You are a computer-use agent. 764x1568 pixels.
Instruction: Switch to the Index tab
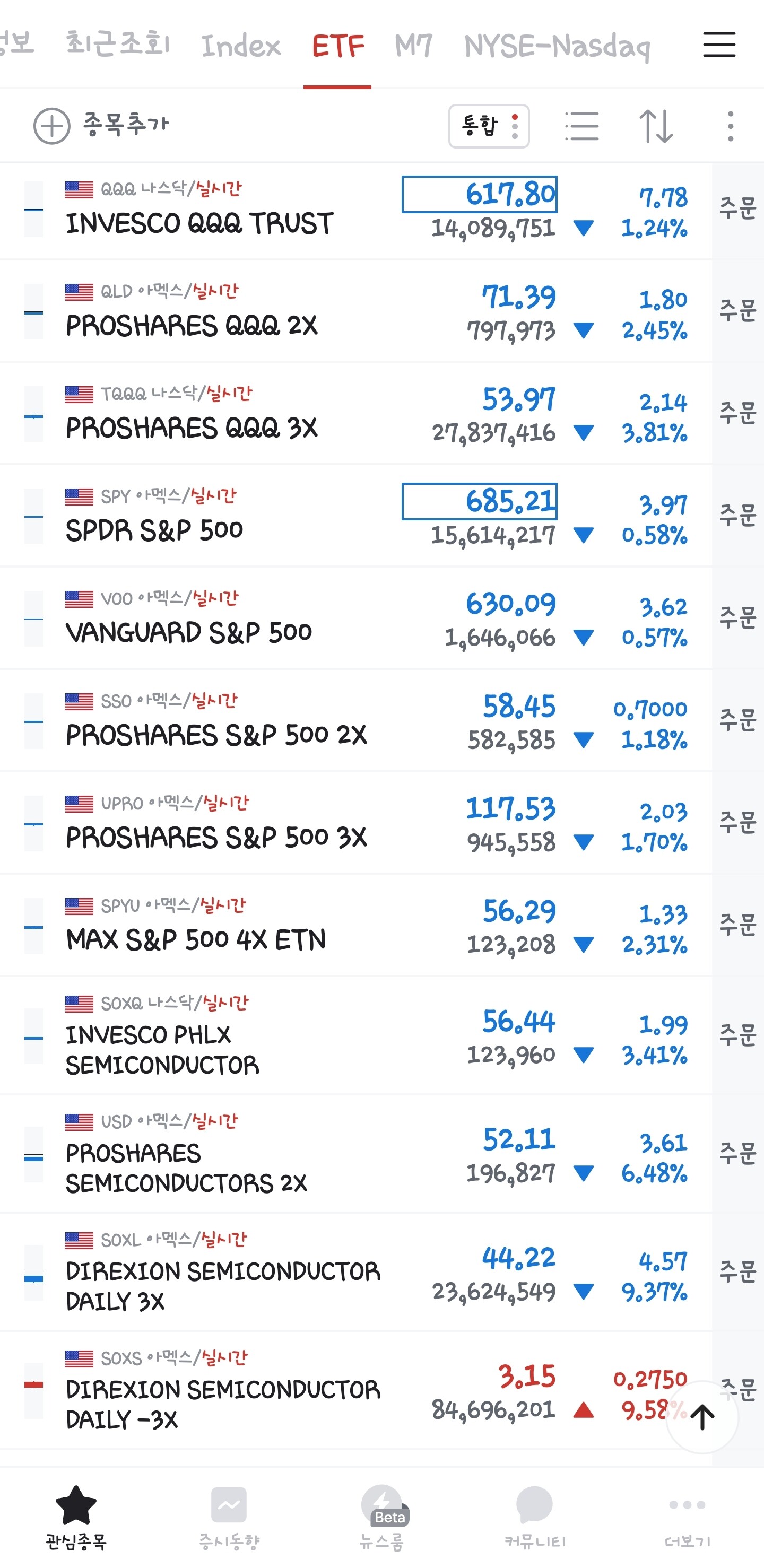point(241,46)
